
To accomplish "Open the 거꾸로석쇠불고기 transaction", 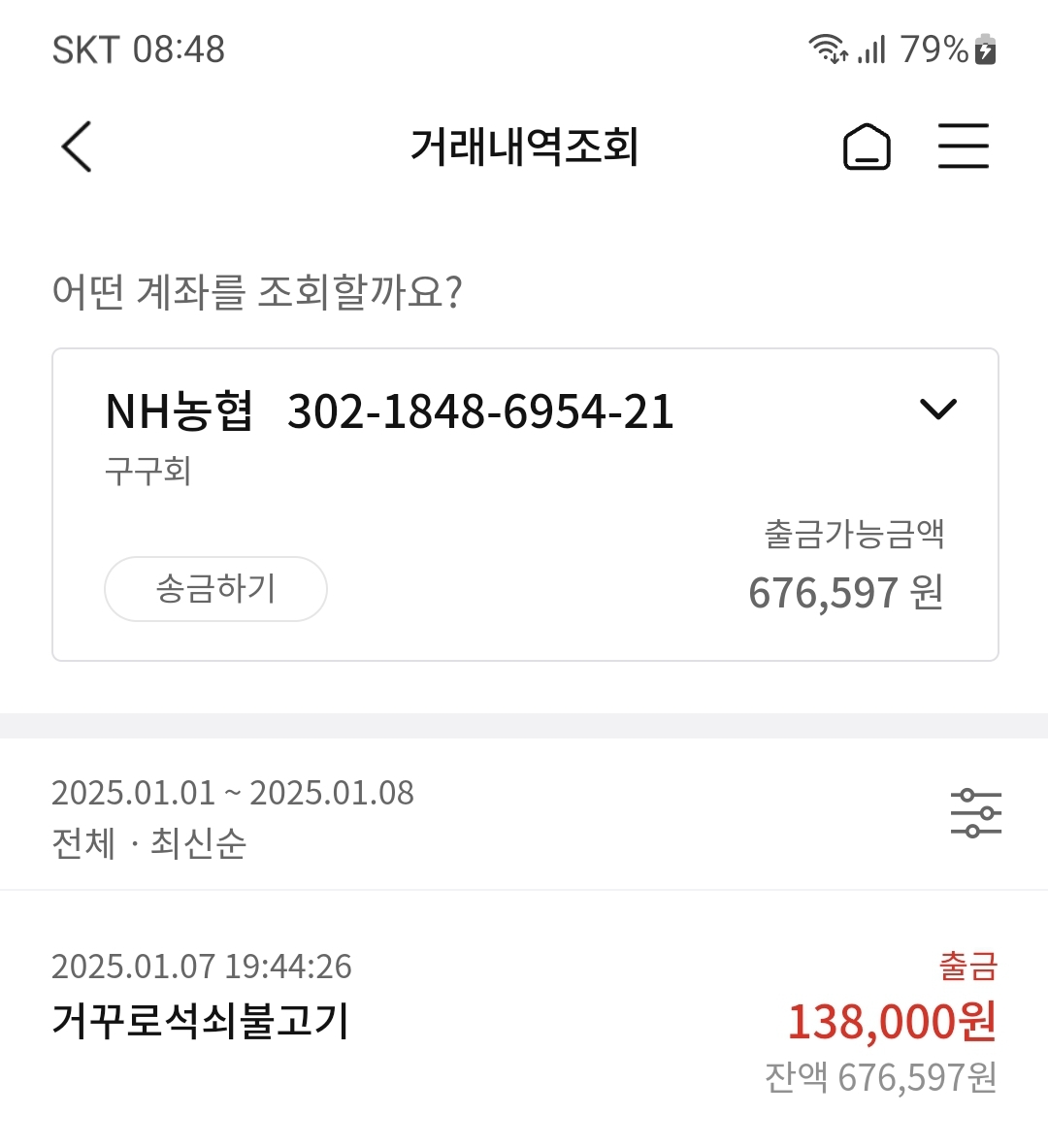I will coord(524,1021).
